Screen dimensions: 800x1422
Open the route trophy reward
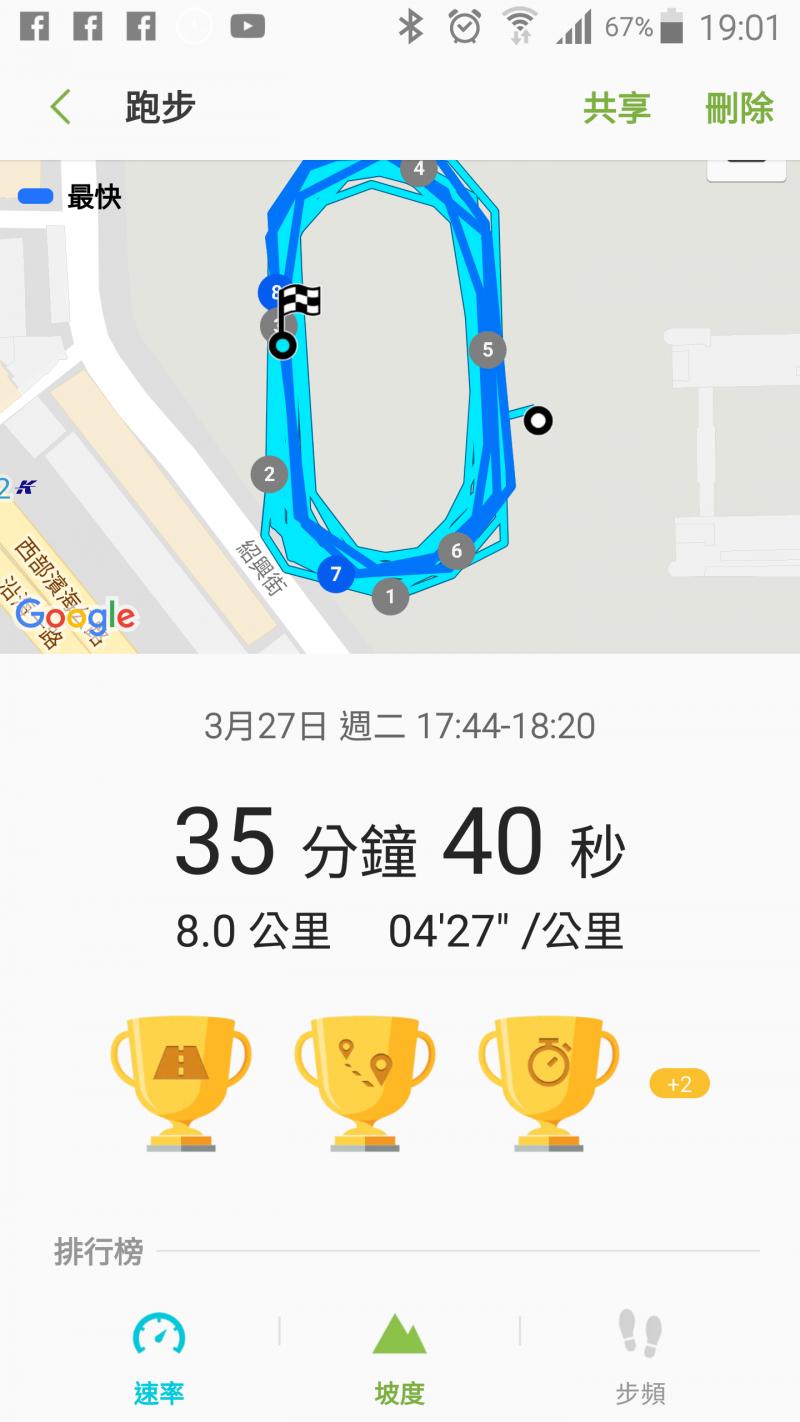point(364,1082)
